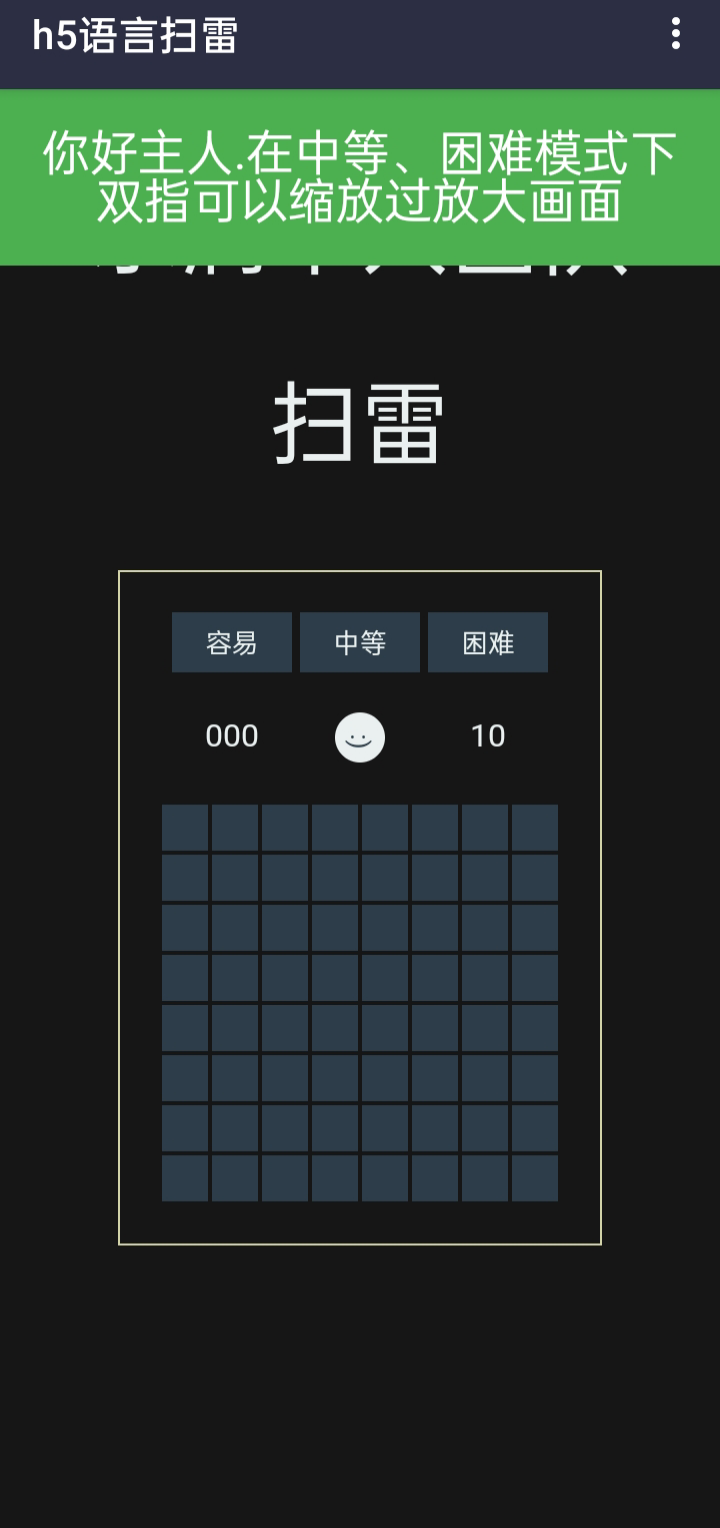
Task: Select the 中等 difficulty mode
Action: 360,643
